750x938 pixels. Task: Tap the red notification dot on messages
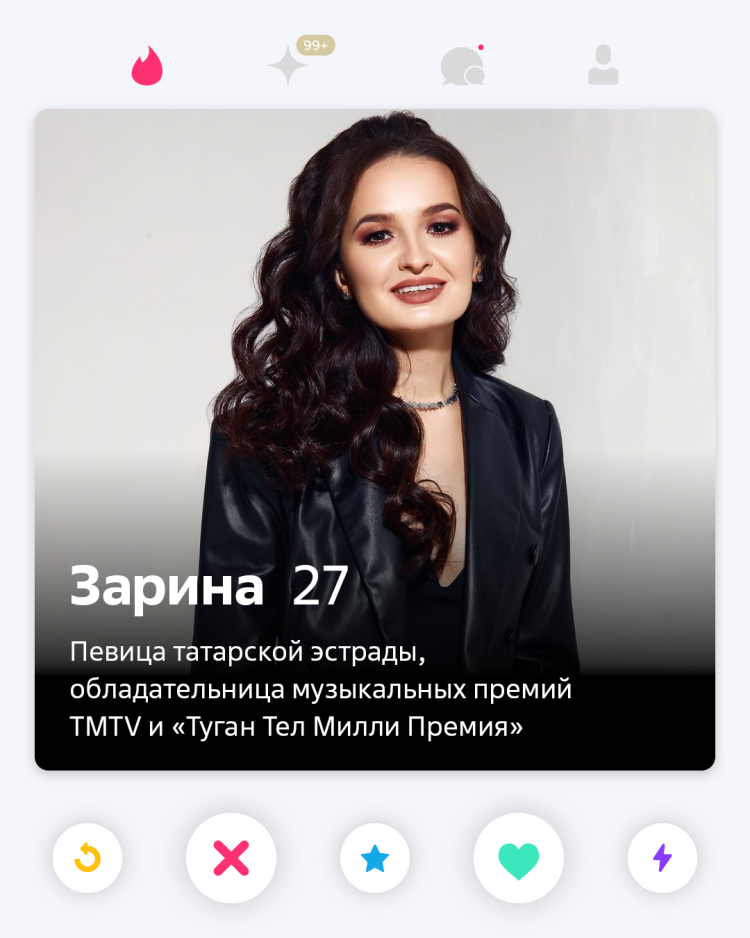[482, 45]
